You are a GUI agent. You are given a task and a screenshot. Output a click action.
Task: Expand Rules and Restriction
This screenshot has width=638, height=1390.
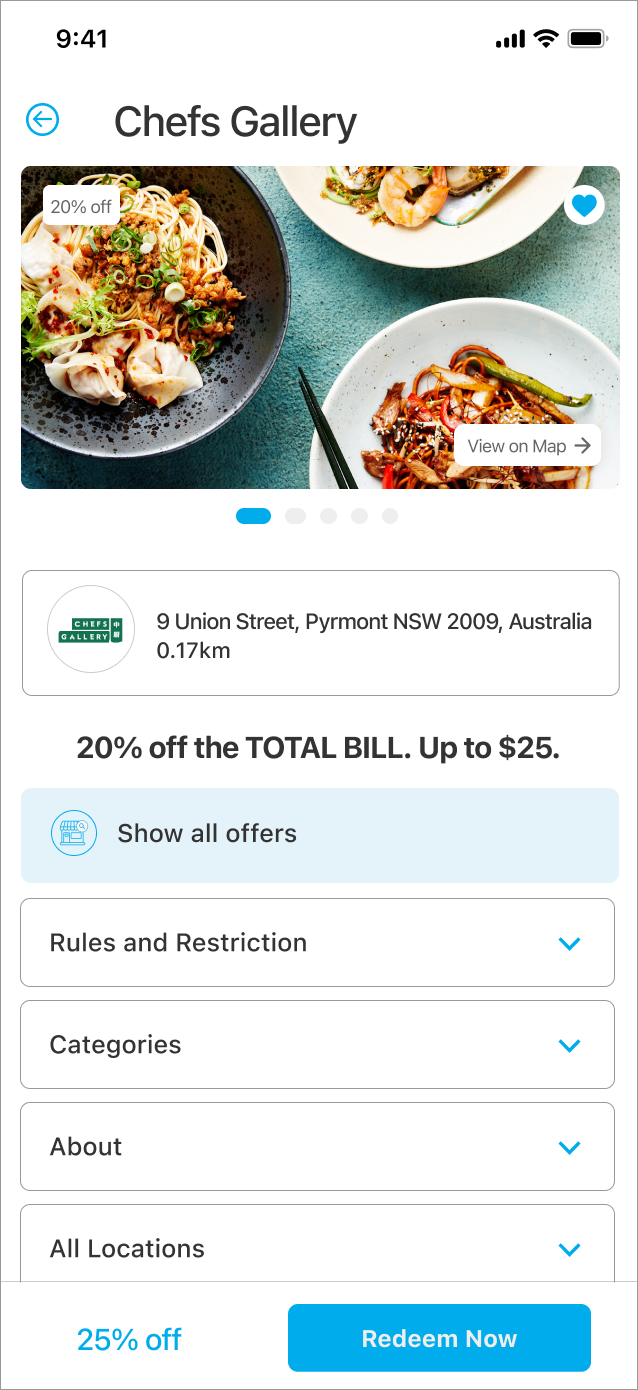317,943
